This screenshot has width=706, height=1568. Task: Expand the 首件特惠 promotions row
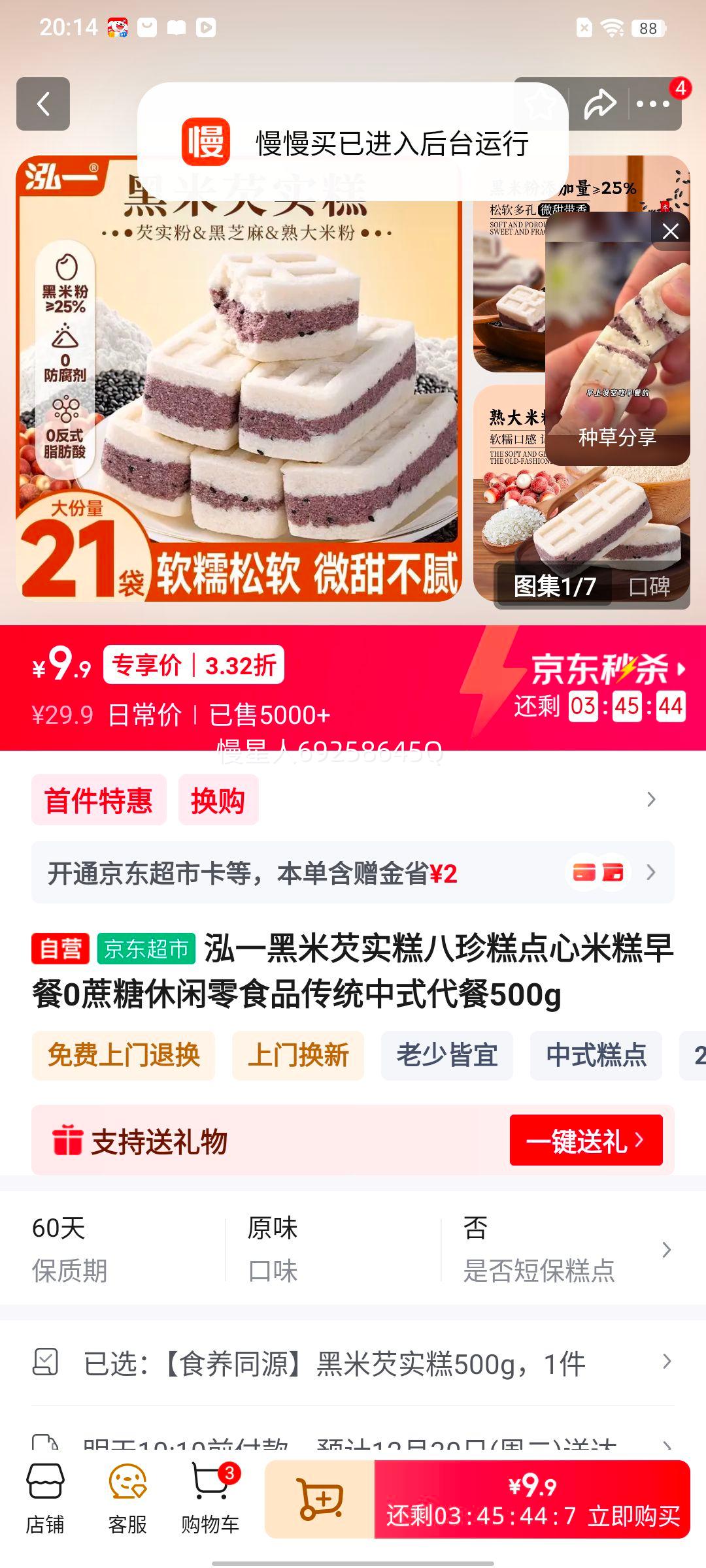[x=650, y=800]
